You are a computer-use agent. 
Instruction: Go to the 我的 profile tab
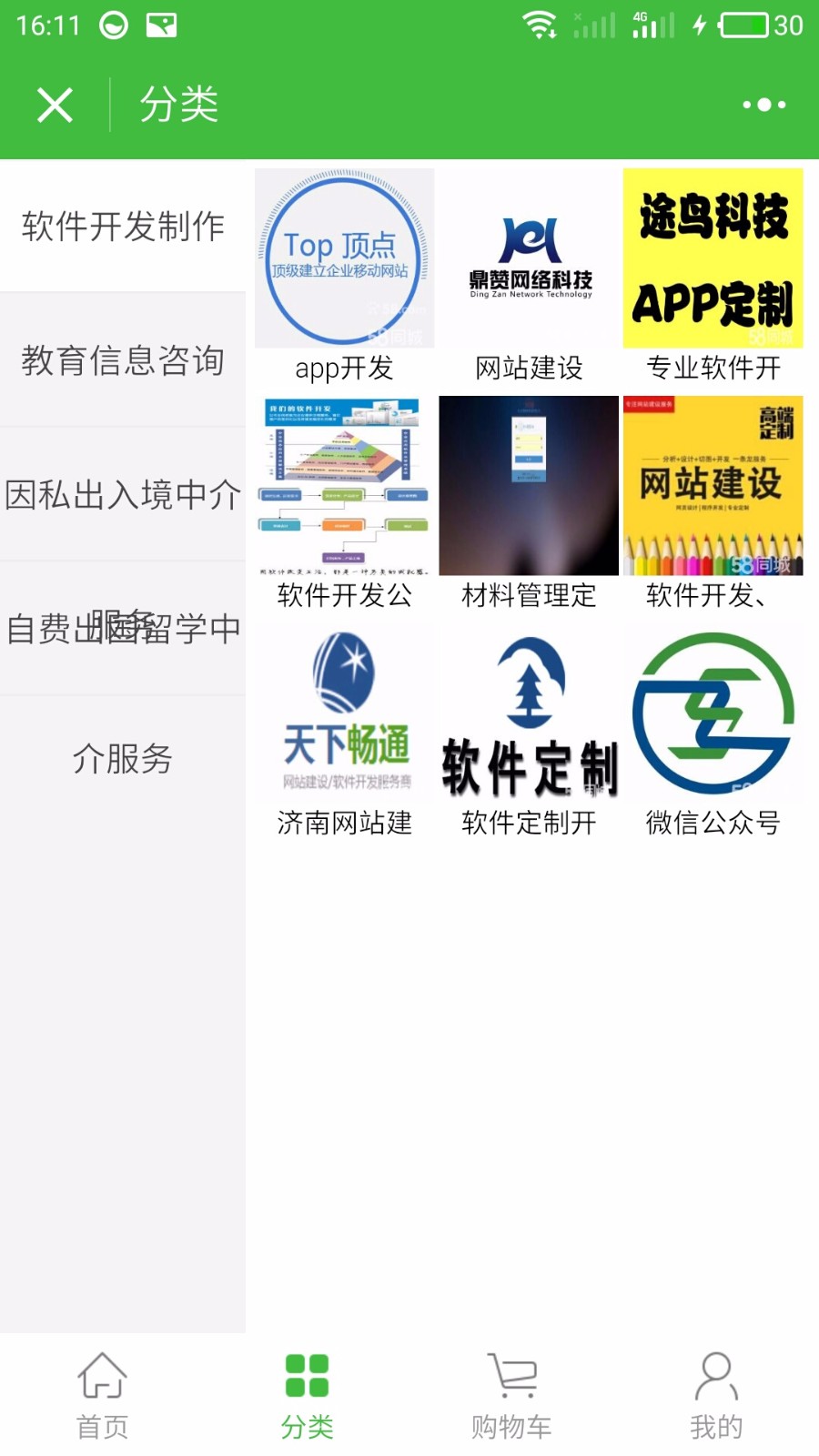pos(716,1396)
